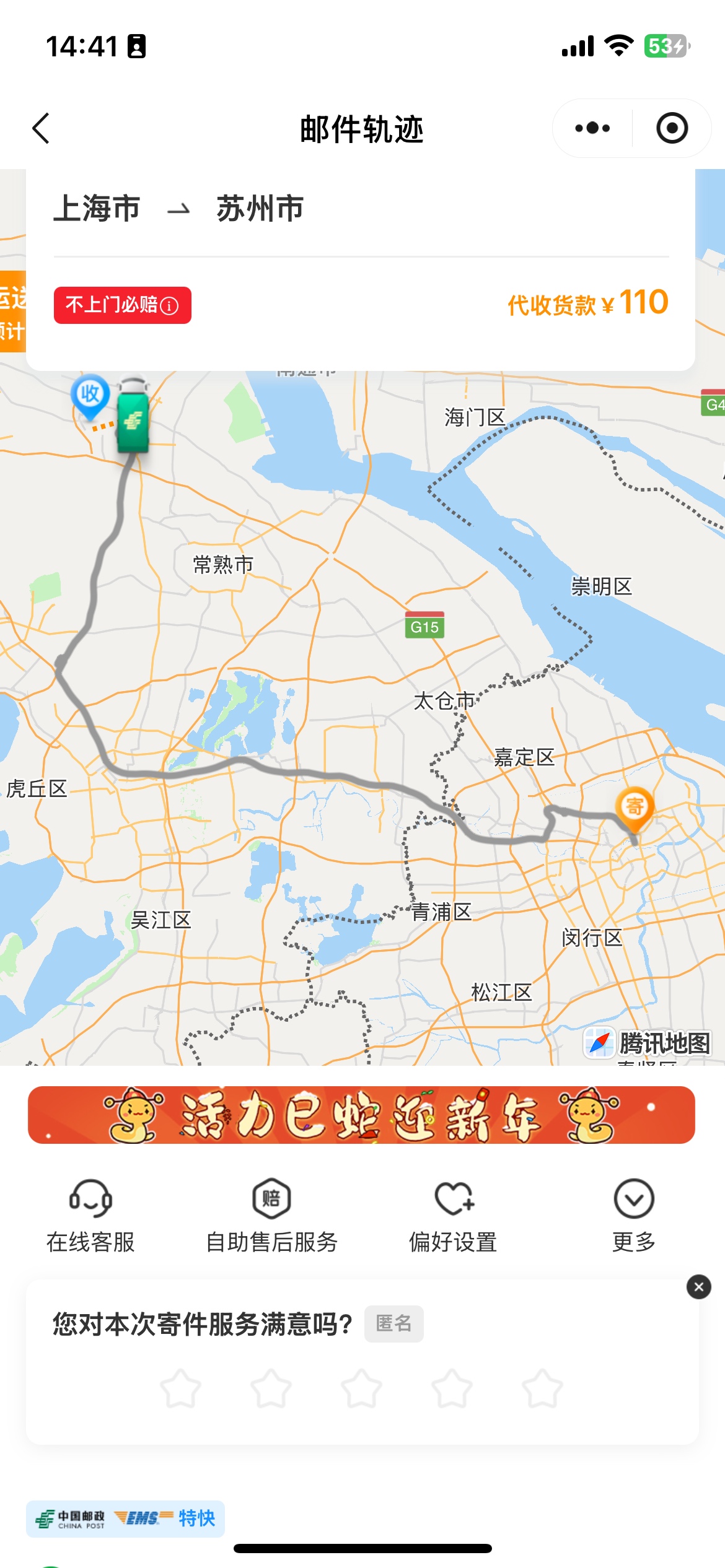Rate the service one star
The width and height of the screenshot is (725, 1568).
180,1388
